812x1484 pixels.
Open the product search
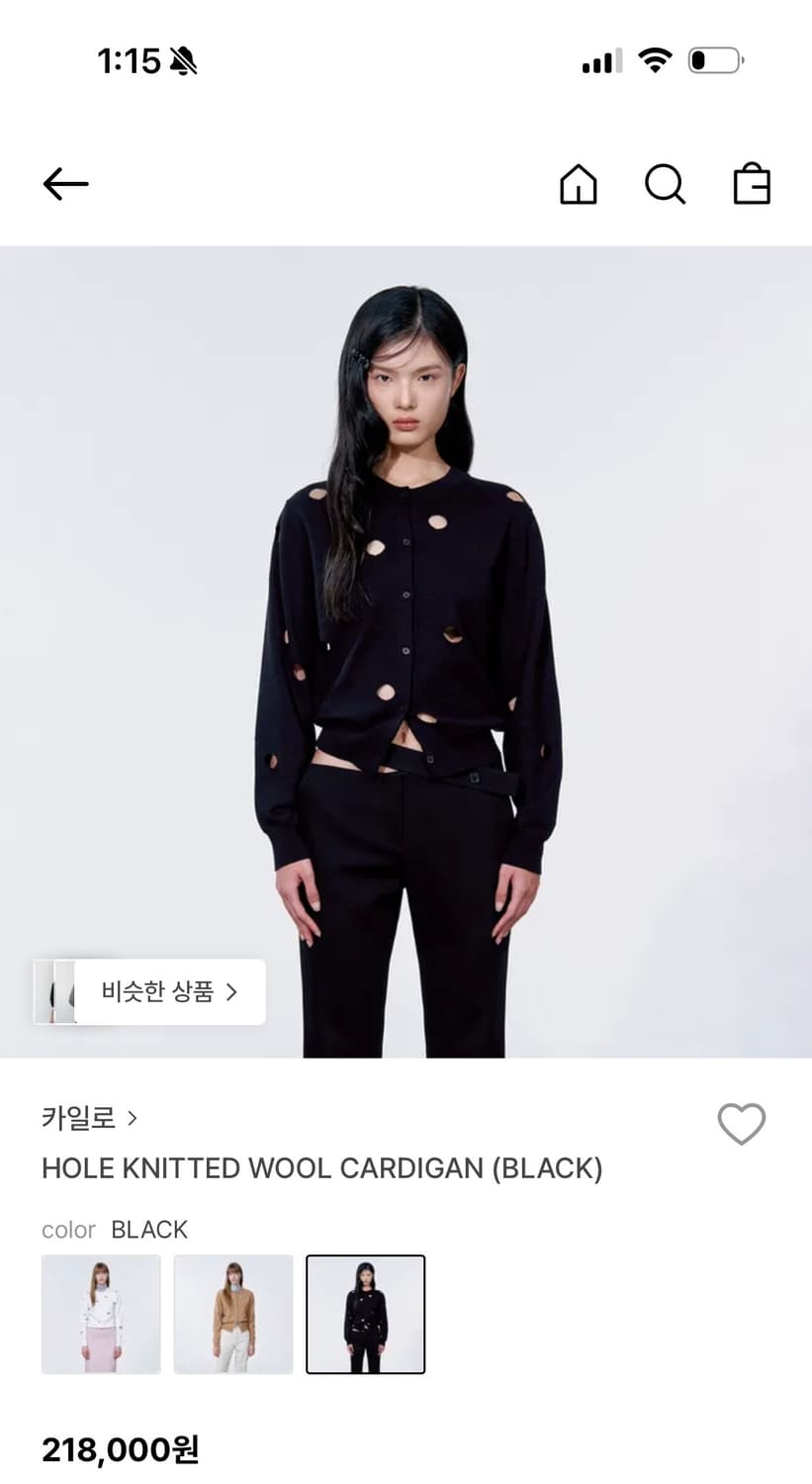pyautogui.click(x=665, y=184)
